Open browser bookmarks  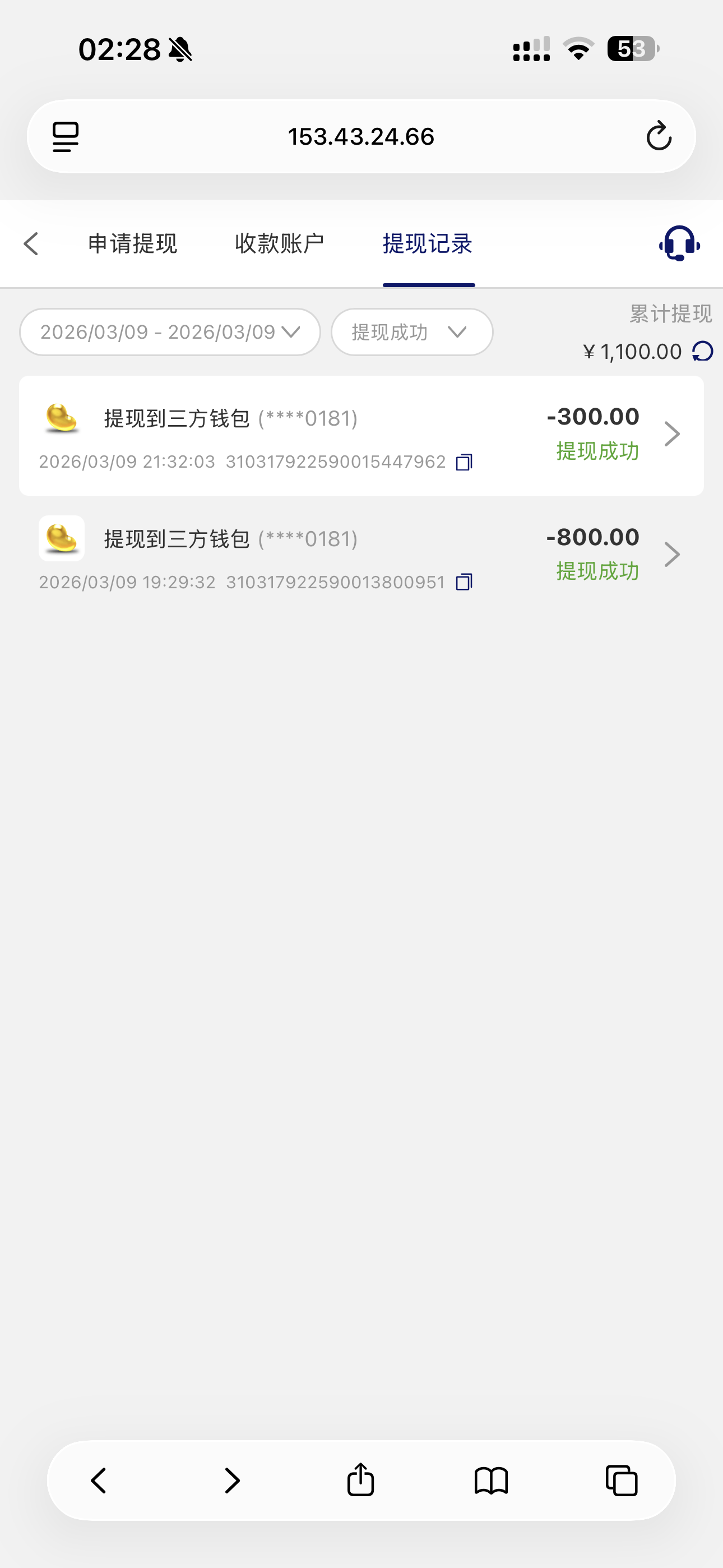[x=491, y=1481]
